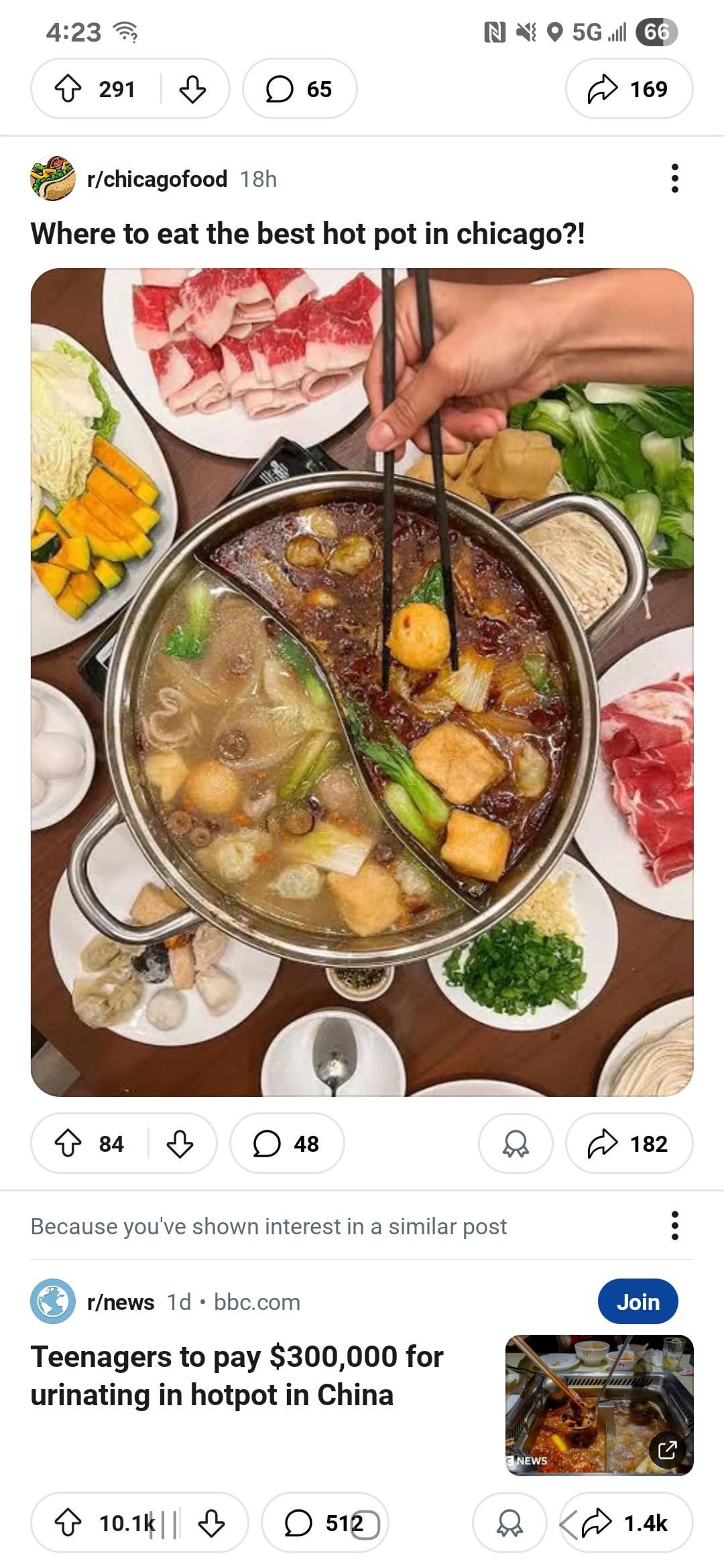
Task: Open the BBC article thumbnail link
Action: tap(599, 1404)
